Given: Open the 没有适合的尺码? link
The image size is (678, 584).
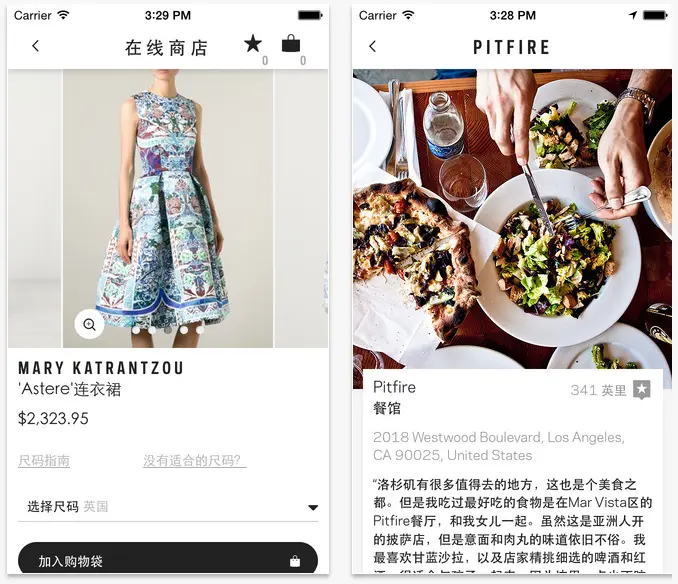Looking at the screenshot, I should [194, 461].
